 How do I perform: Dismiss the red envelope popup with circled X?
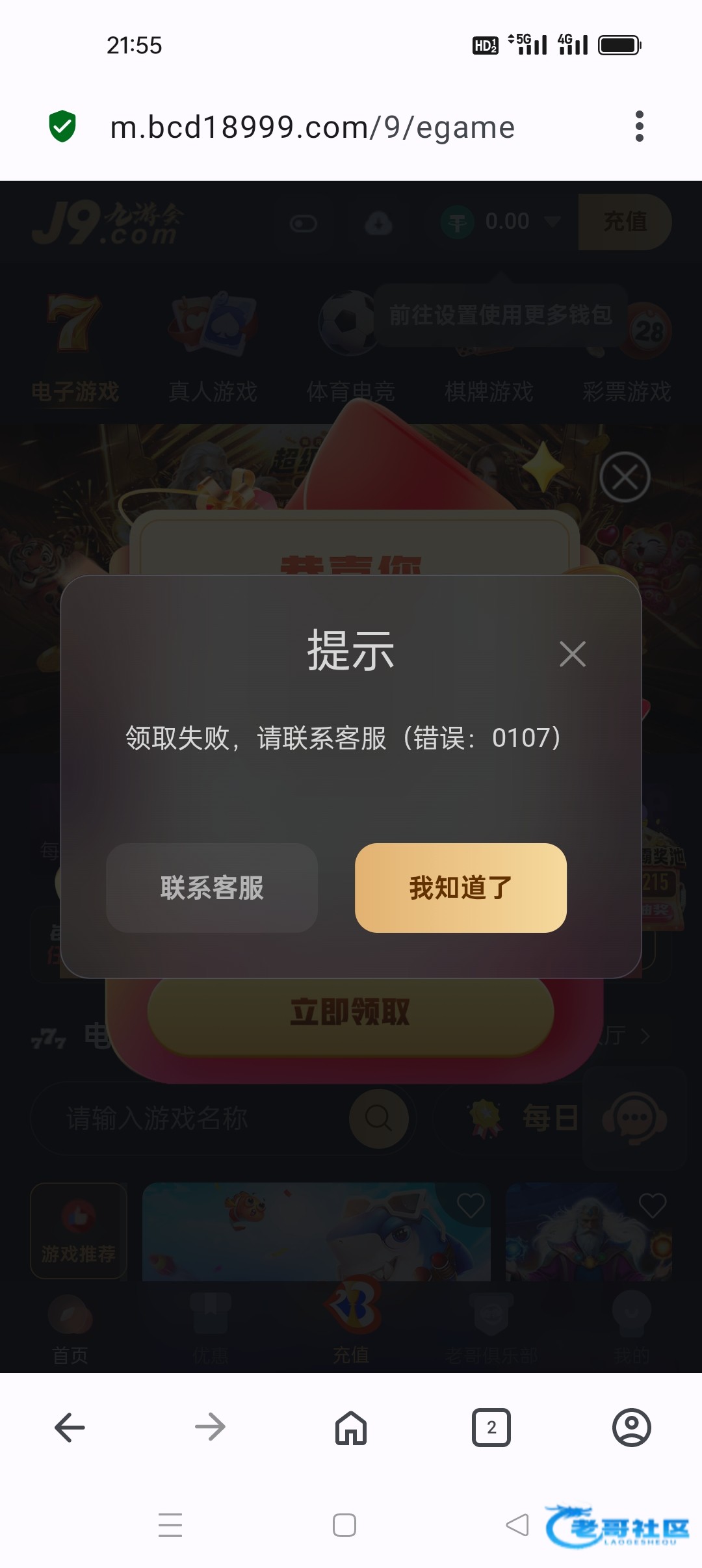click(625, 477)
